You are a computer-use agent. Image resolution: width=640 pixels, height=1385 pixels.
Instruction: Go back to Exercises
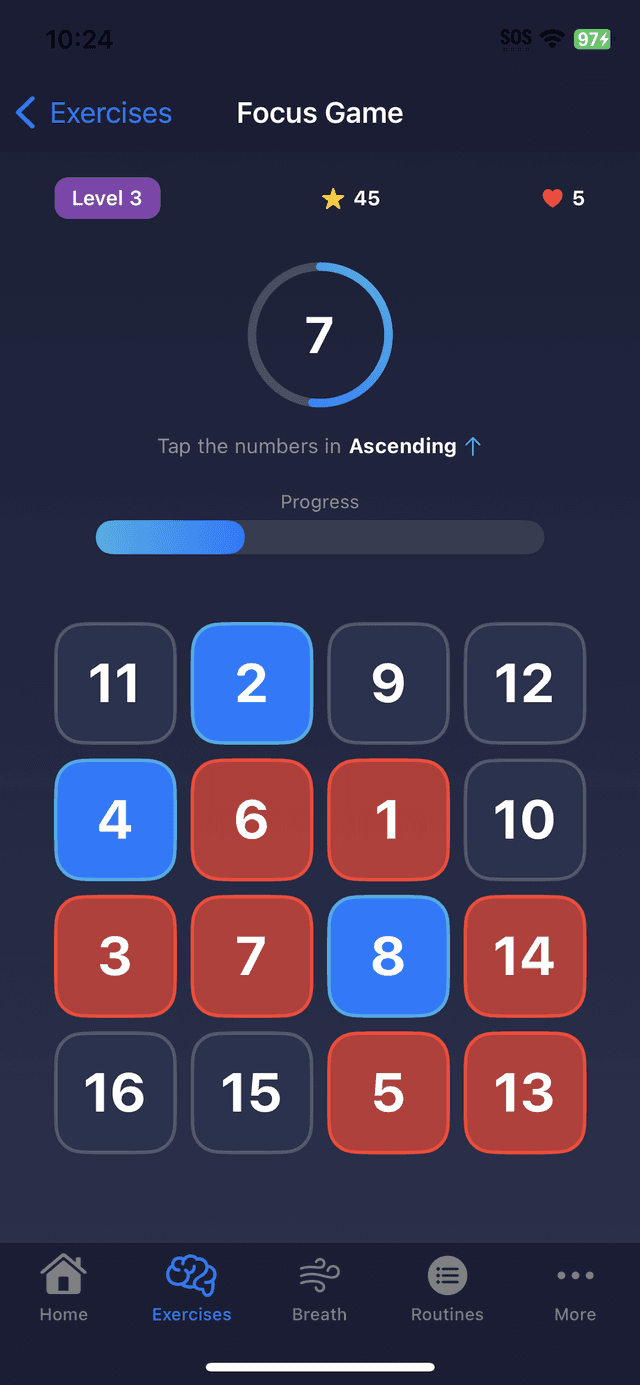click(x=94, y=113)
